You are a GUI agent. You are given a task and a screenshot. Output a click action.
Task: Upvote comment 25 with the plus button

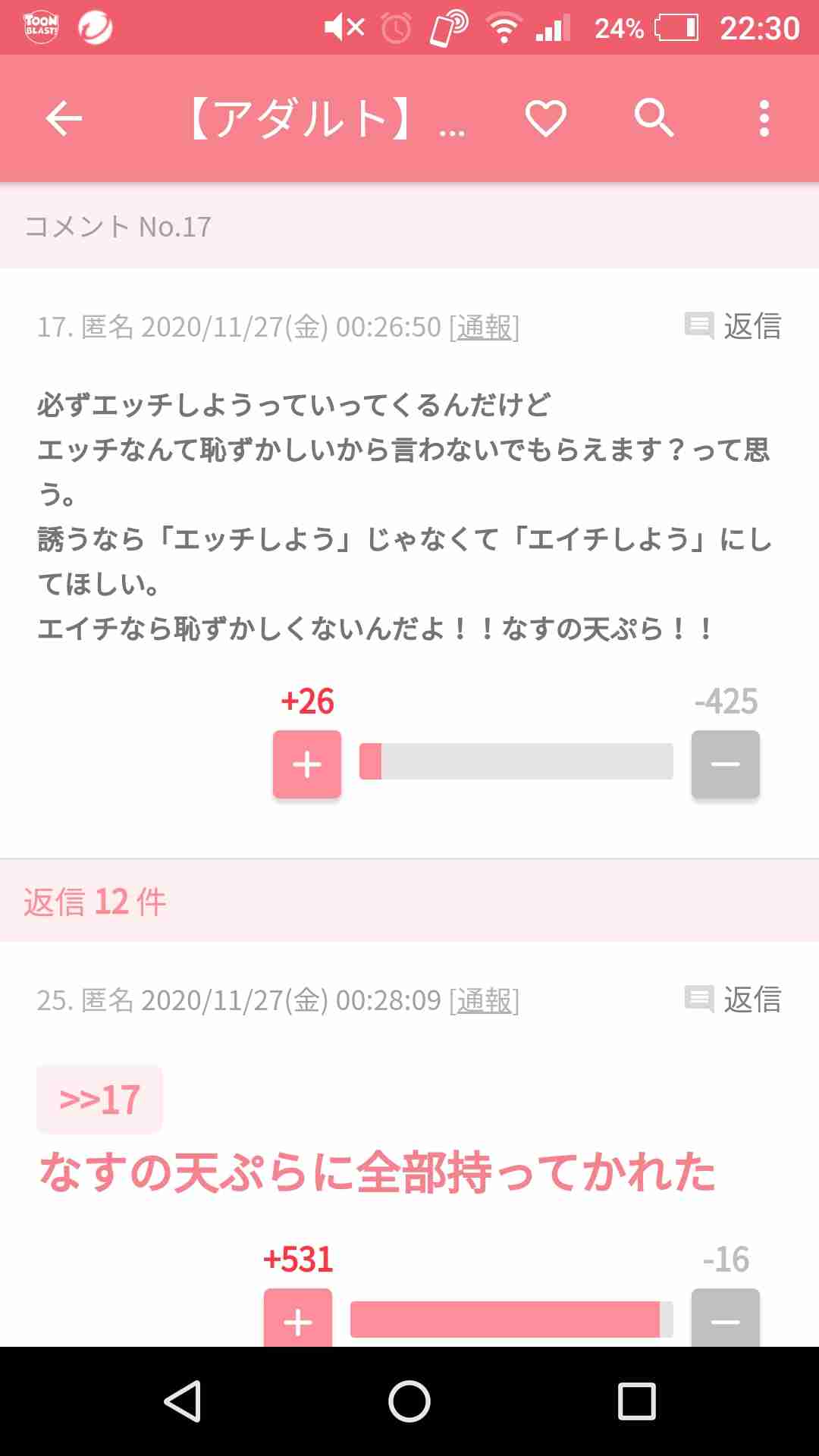click(298, 1318)
